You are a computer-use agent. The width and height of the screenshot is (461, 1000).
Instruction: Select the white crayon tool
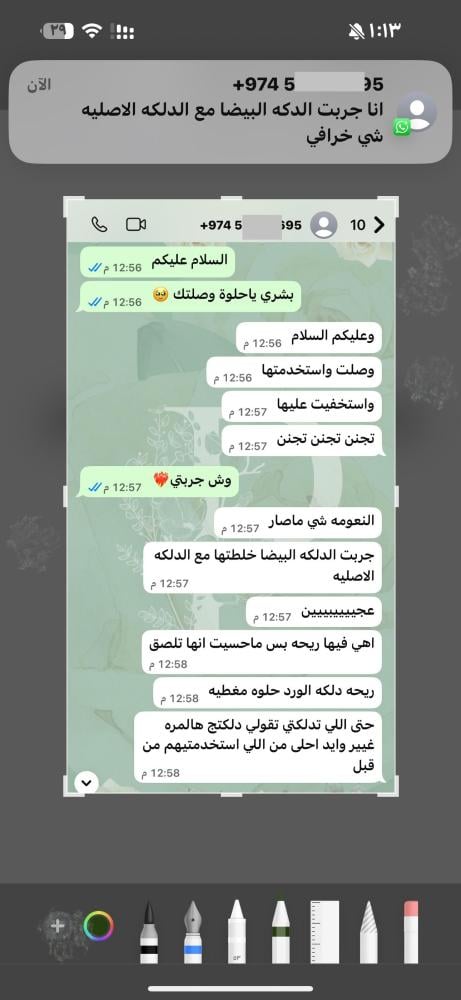(236, 932)
